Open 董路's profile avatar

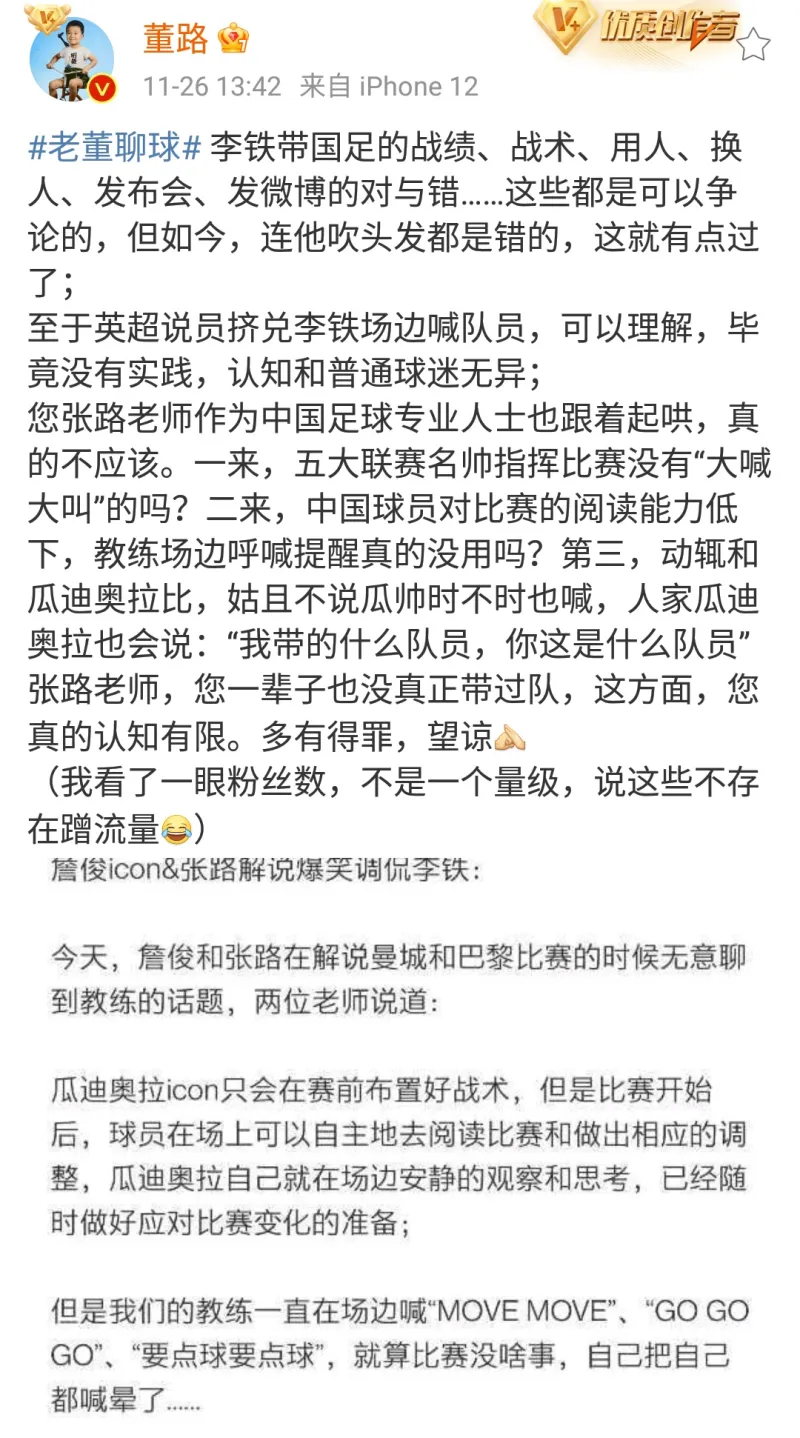pyautogui.click(x=72, y=58)
